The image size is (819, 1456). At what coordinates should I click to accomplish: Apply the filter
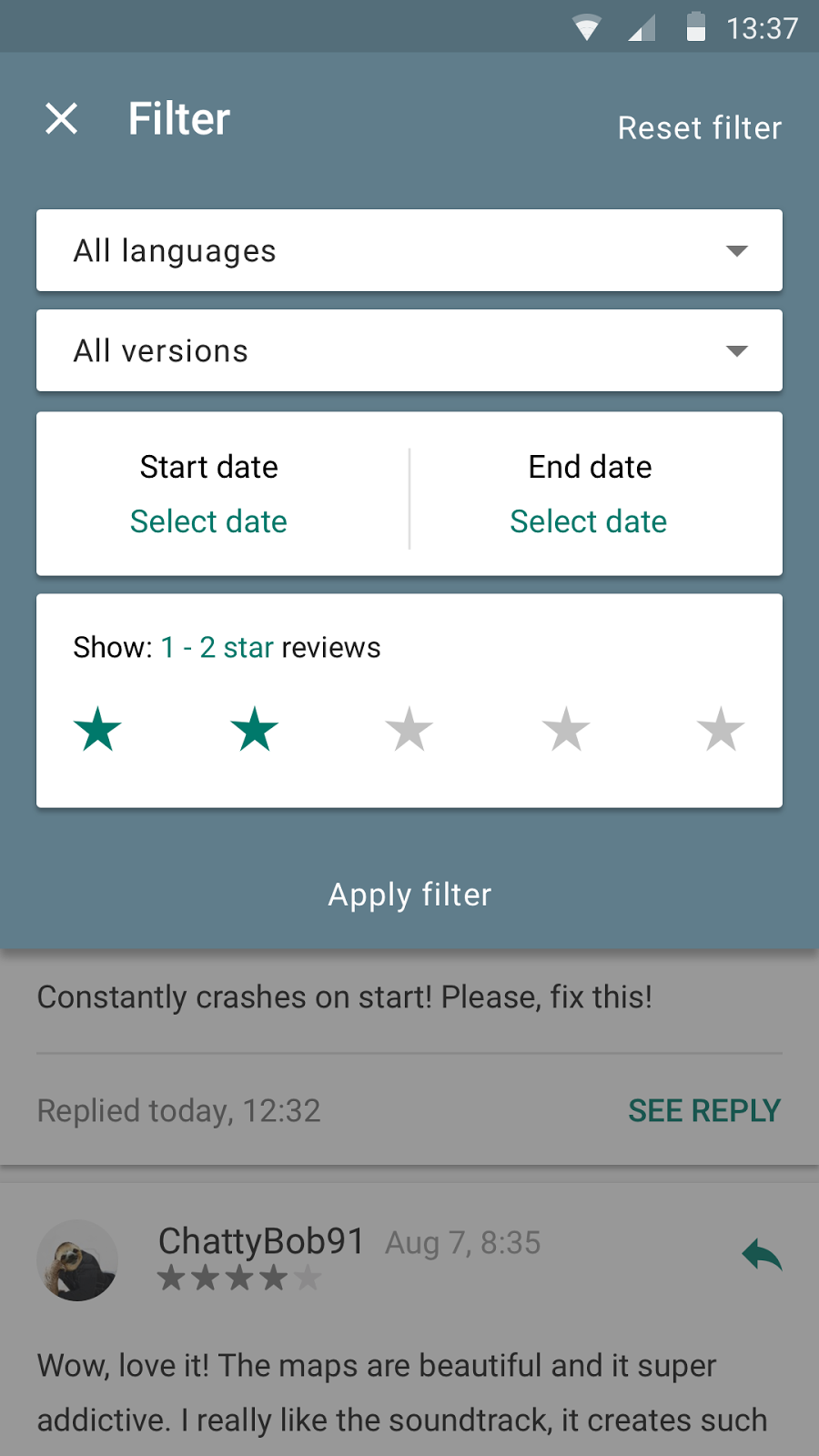[409, 895]
